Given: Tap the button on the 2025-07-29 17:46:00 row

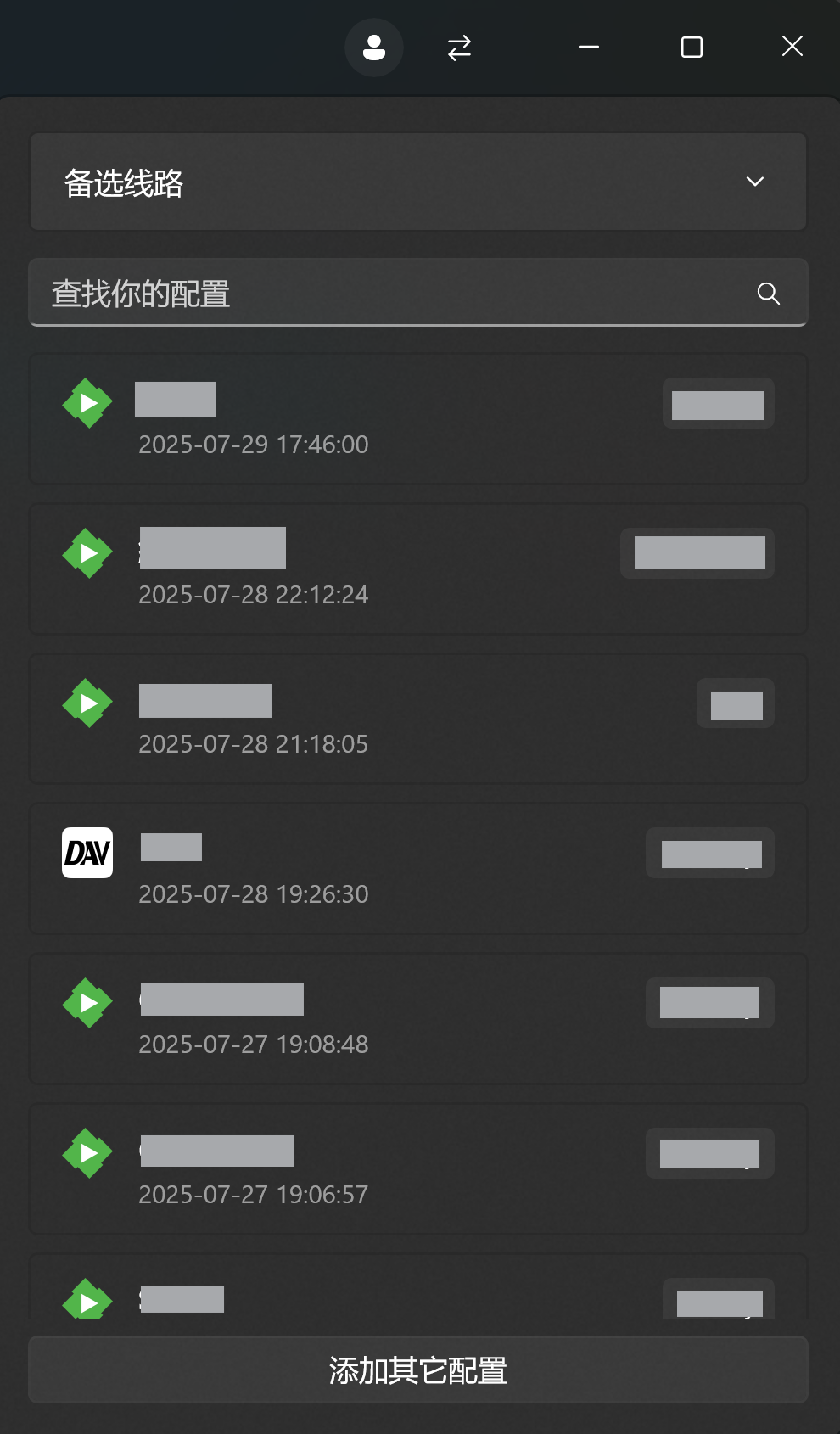Looking at the screenshot, I should 719,403.
